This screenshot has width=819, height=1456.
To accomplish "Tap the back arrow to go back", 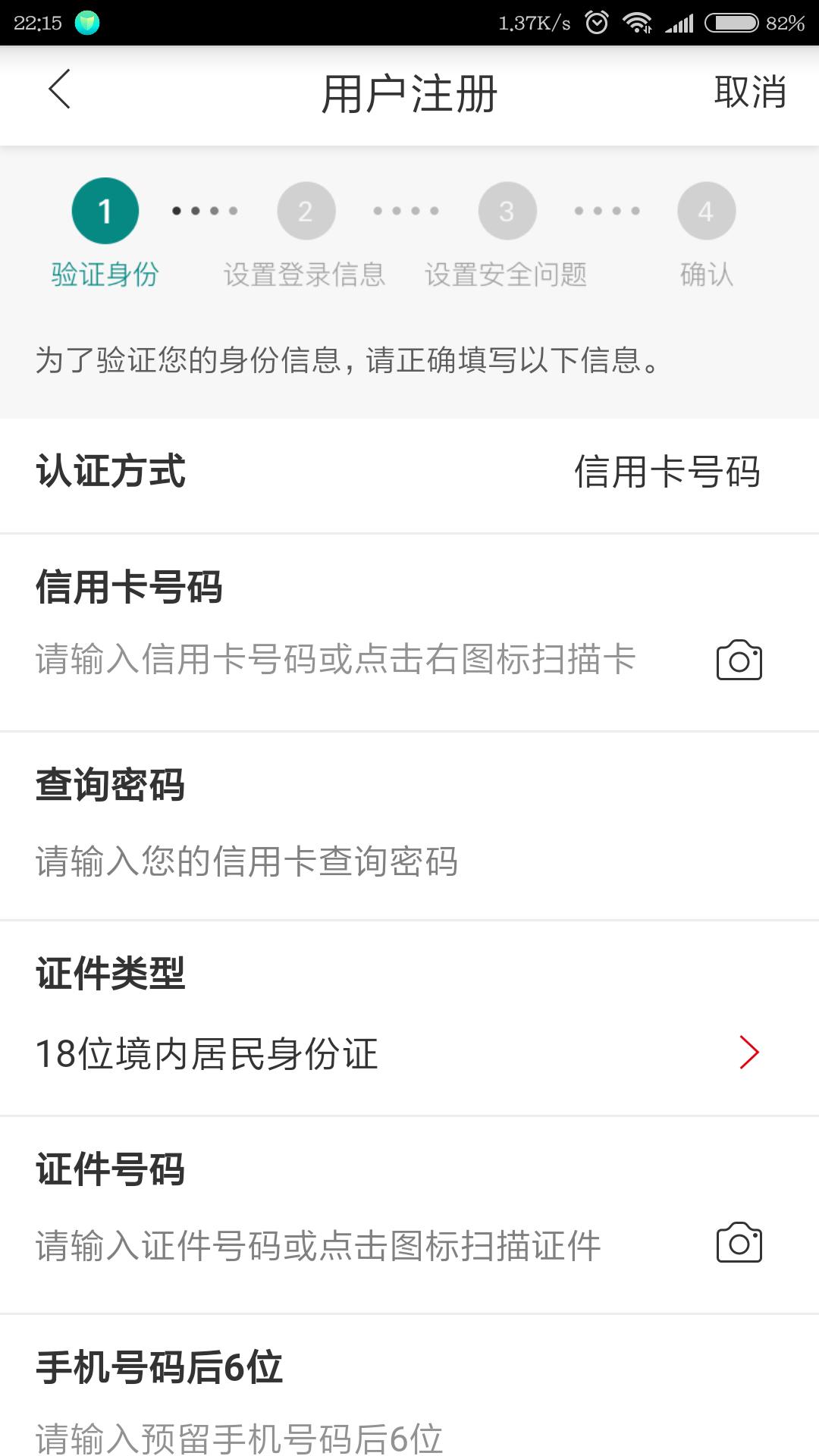I will click(59, 91).
